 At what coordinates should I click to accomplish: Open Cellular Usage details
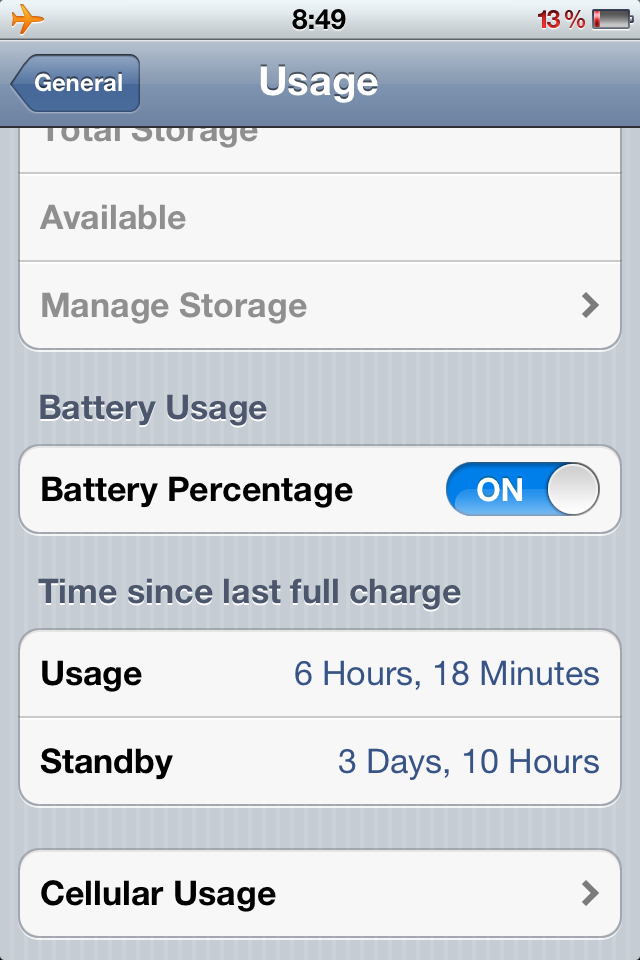320,893
